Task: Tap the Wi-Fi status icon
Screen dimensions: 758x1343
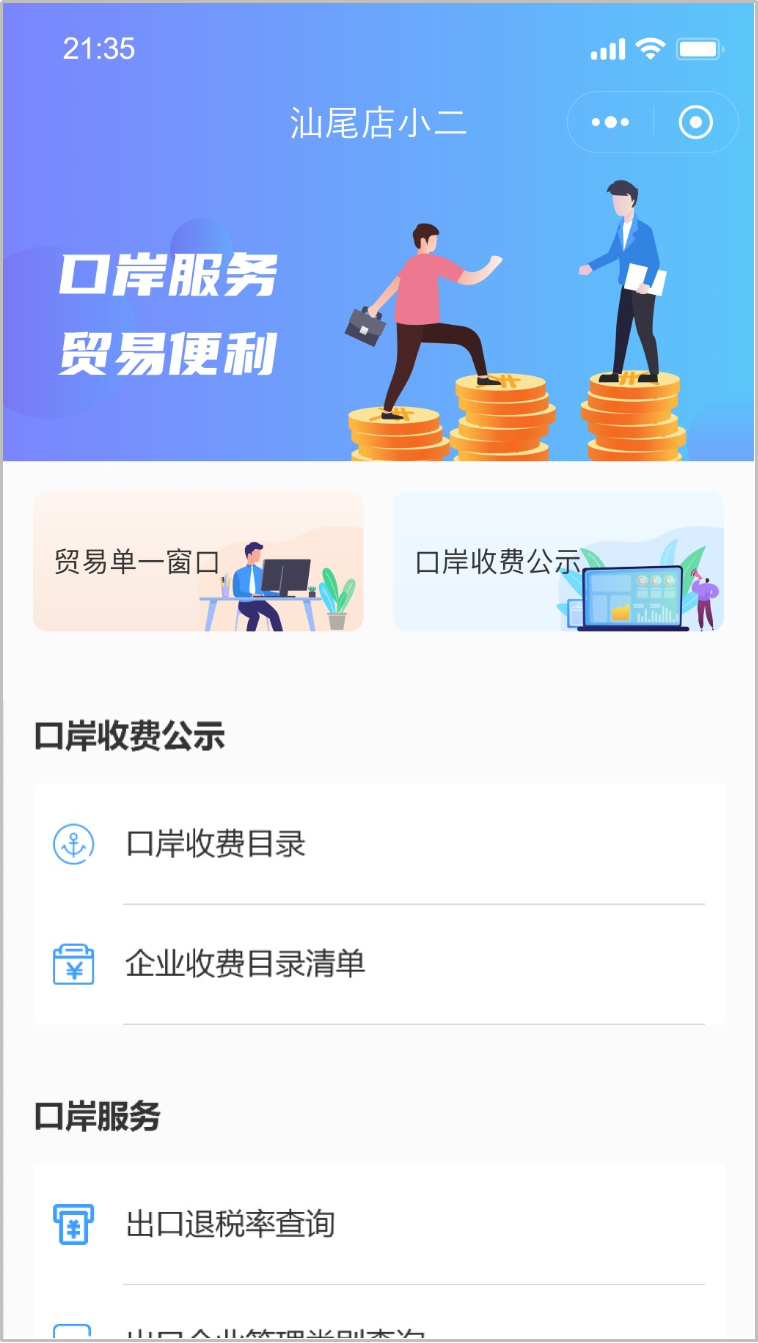Action: point(652,47)
